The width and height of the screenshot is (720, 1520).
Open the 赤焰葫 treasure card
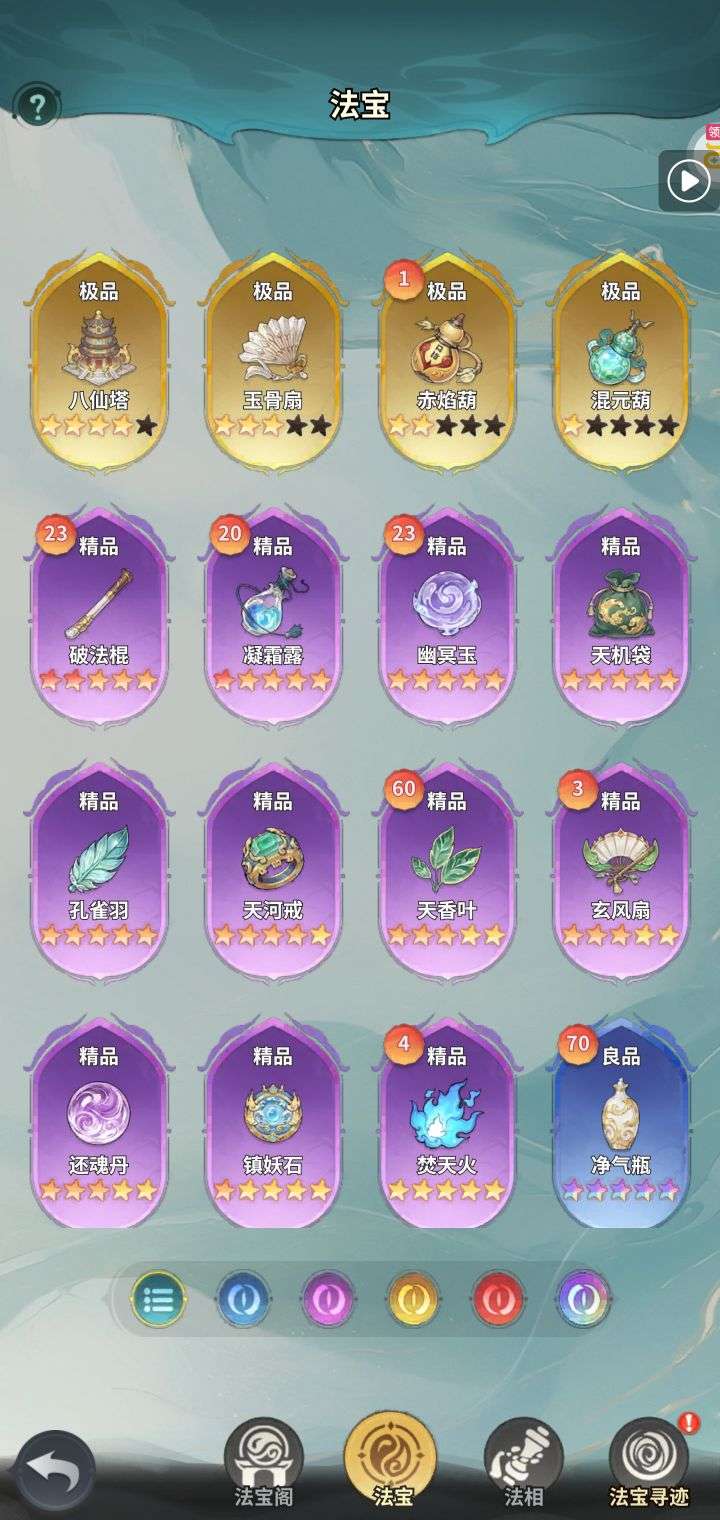pos(446,360)
